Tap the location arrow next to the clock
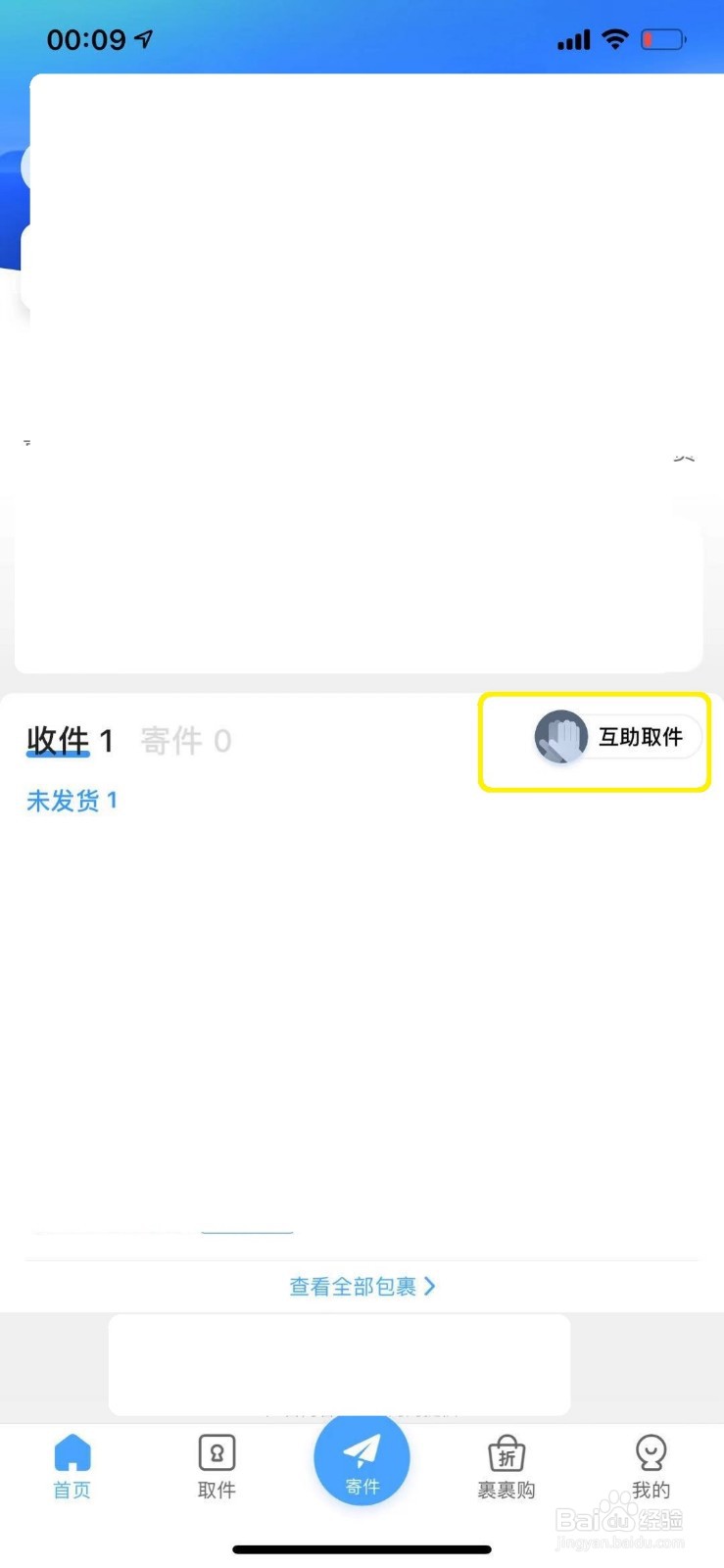 (142, 38)
